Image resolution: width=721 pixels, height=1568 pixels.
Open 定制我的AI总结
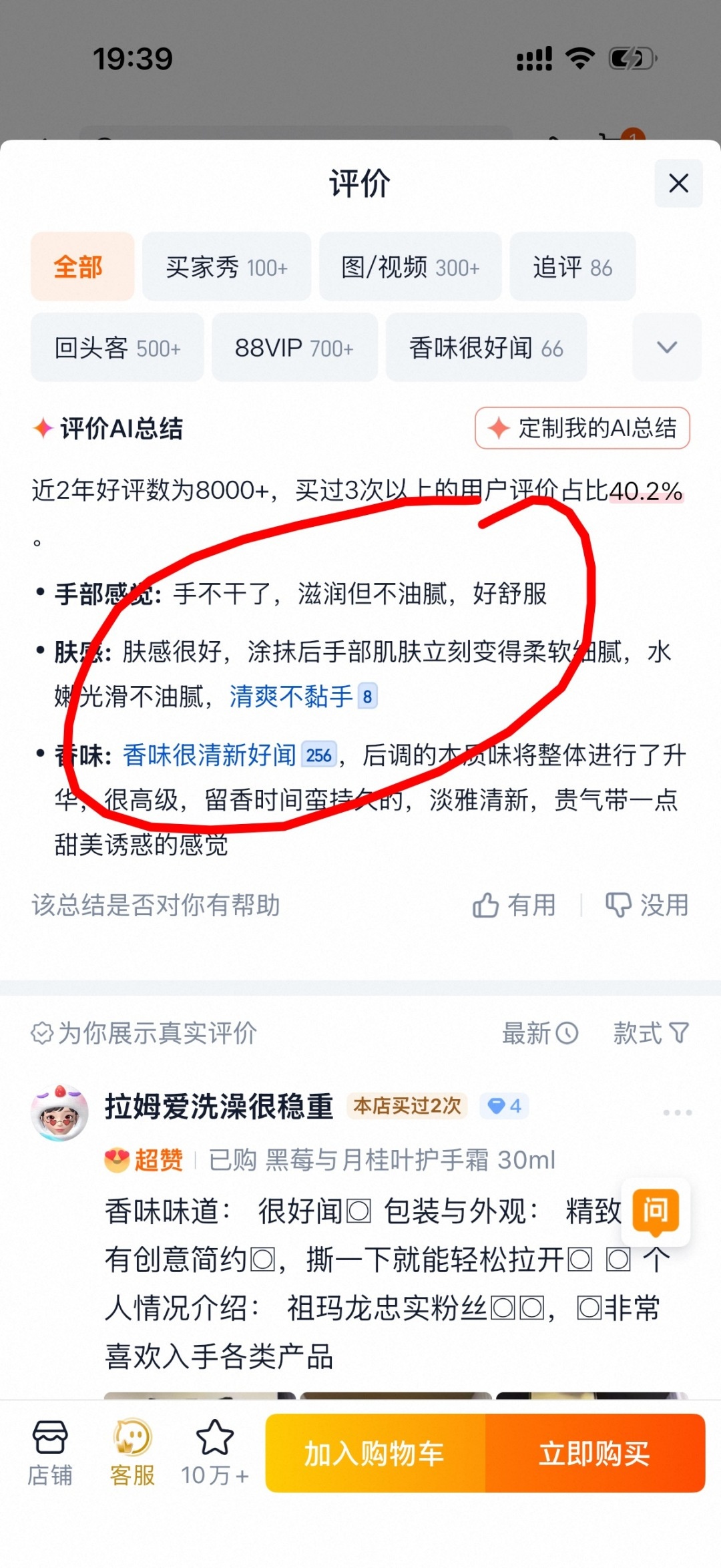(x=582, y=428)
